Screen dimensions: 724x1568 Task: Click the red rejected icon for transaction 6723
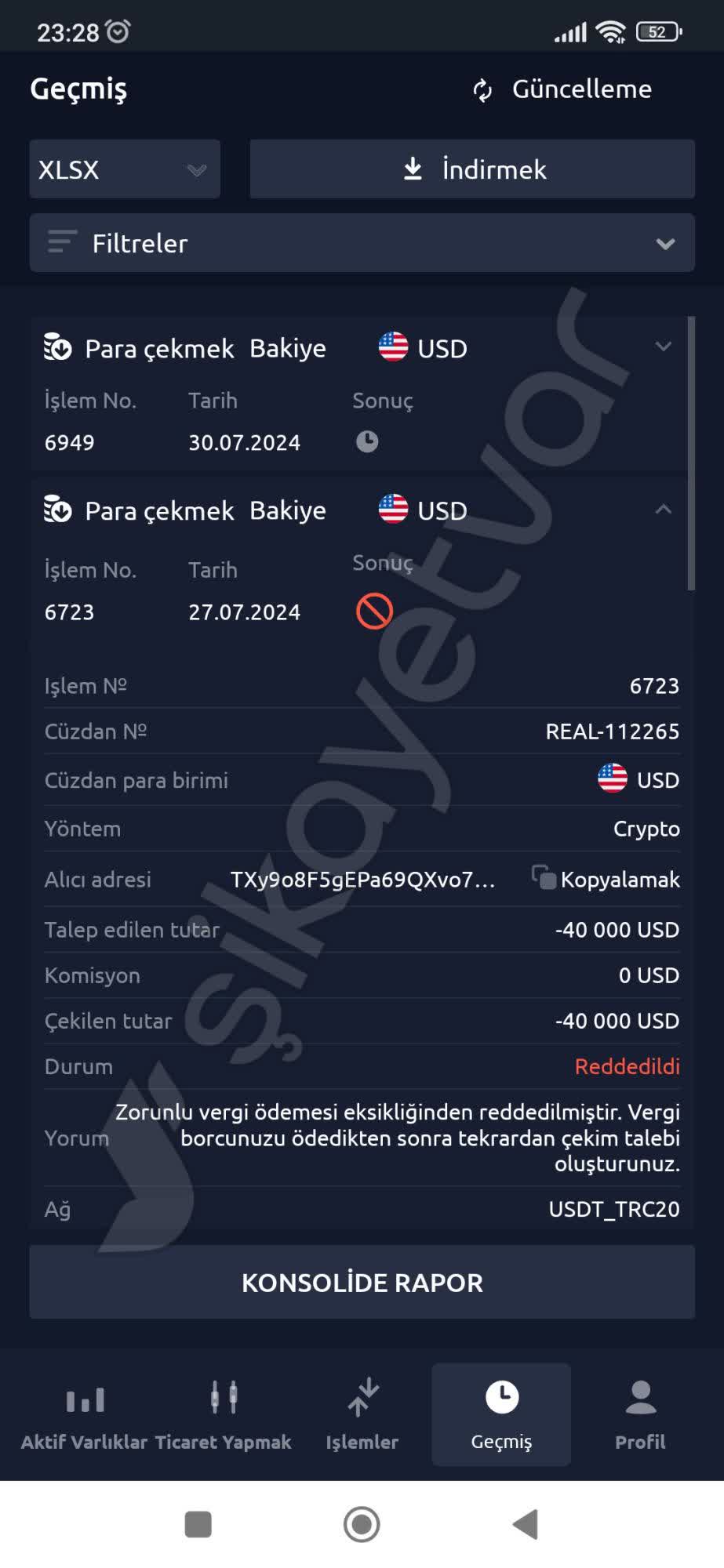[x=376, y=612]
